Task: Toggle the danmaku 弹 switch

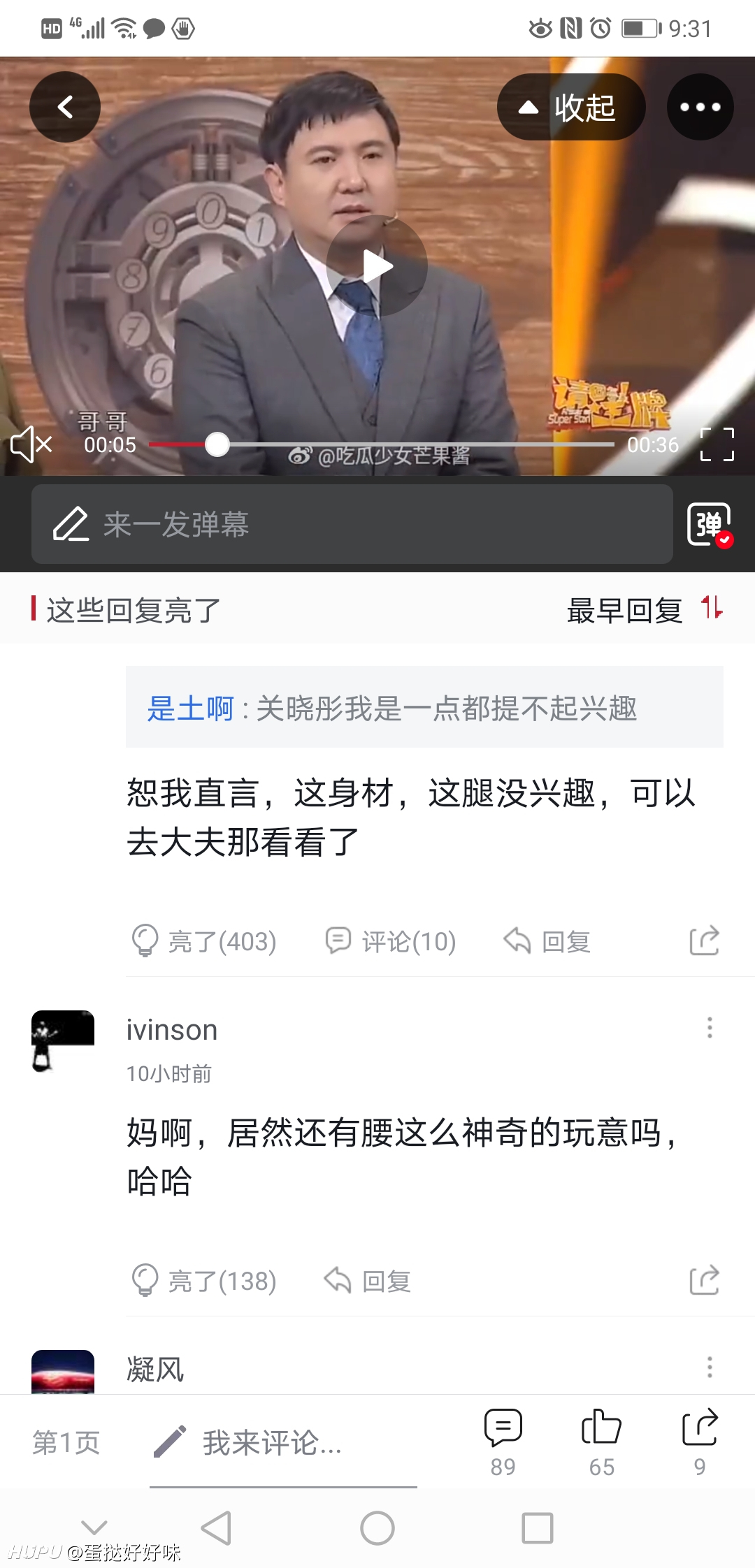Action: 710,525
